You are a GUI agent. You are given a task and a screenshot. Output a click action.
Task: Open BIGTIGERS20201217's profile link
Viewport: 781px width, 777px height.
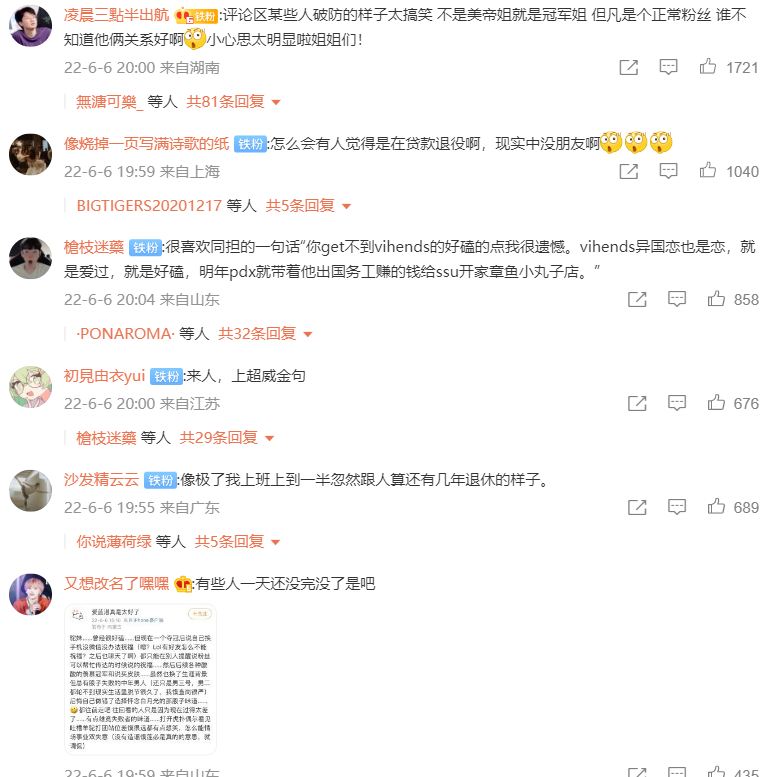[148, 205]
